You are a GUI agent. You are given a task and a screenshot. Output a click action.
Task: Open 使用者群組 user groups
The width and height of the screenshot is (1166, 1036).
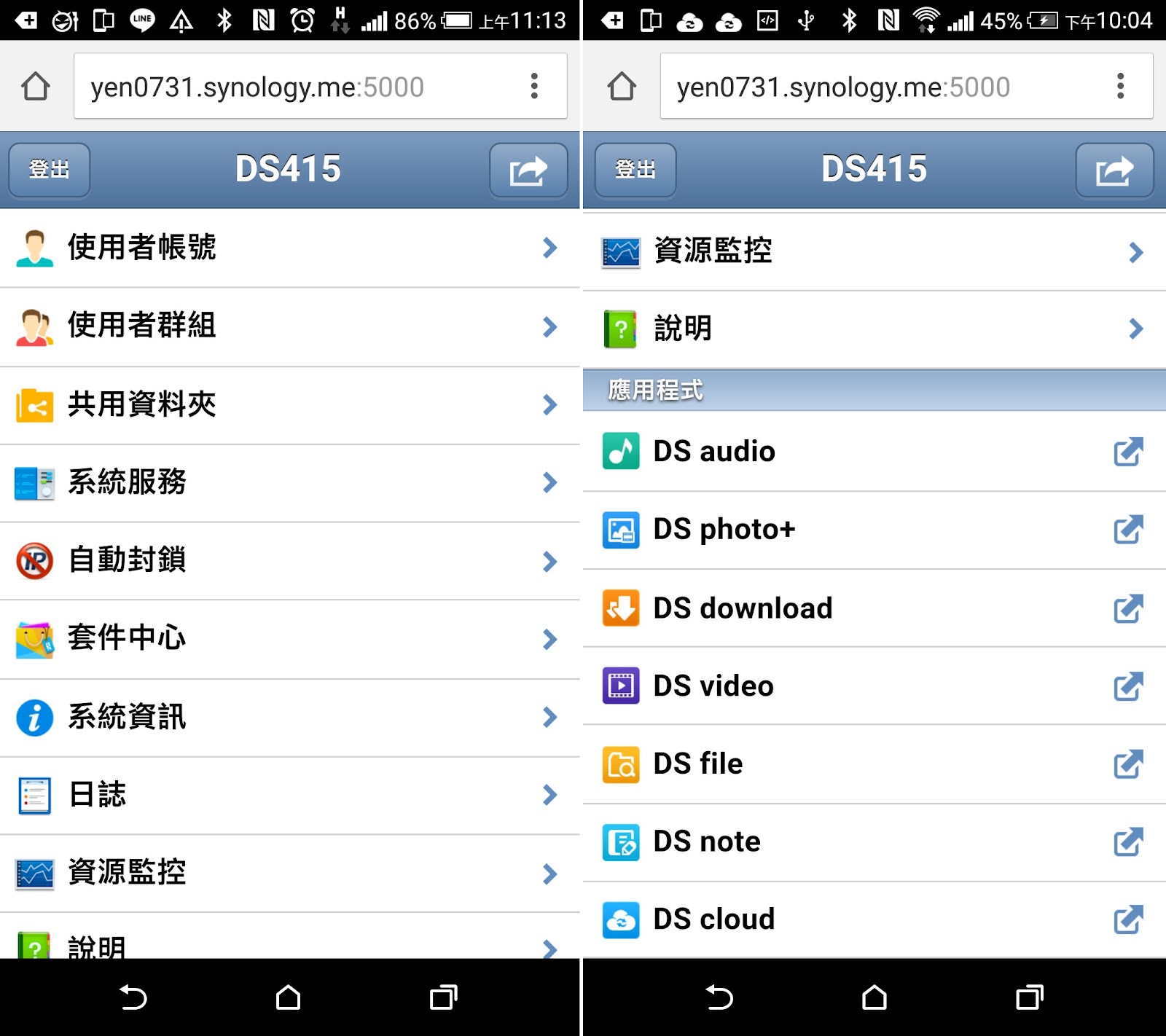tap(289, 326)
